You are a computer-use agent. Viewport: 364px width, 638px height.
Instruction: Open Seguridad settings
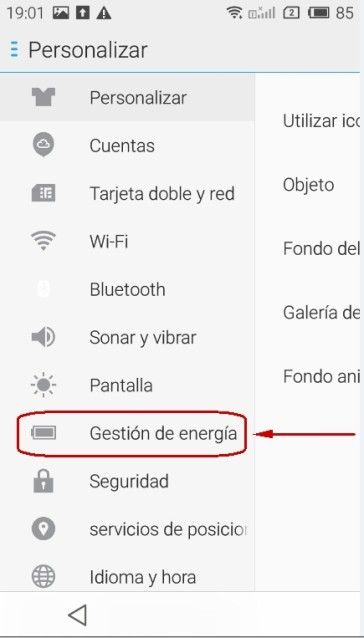pos(127,481)
